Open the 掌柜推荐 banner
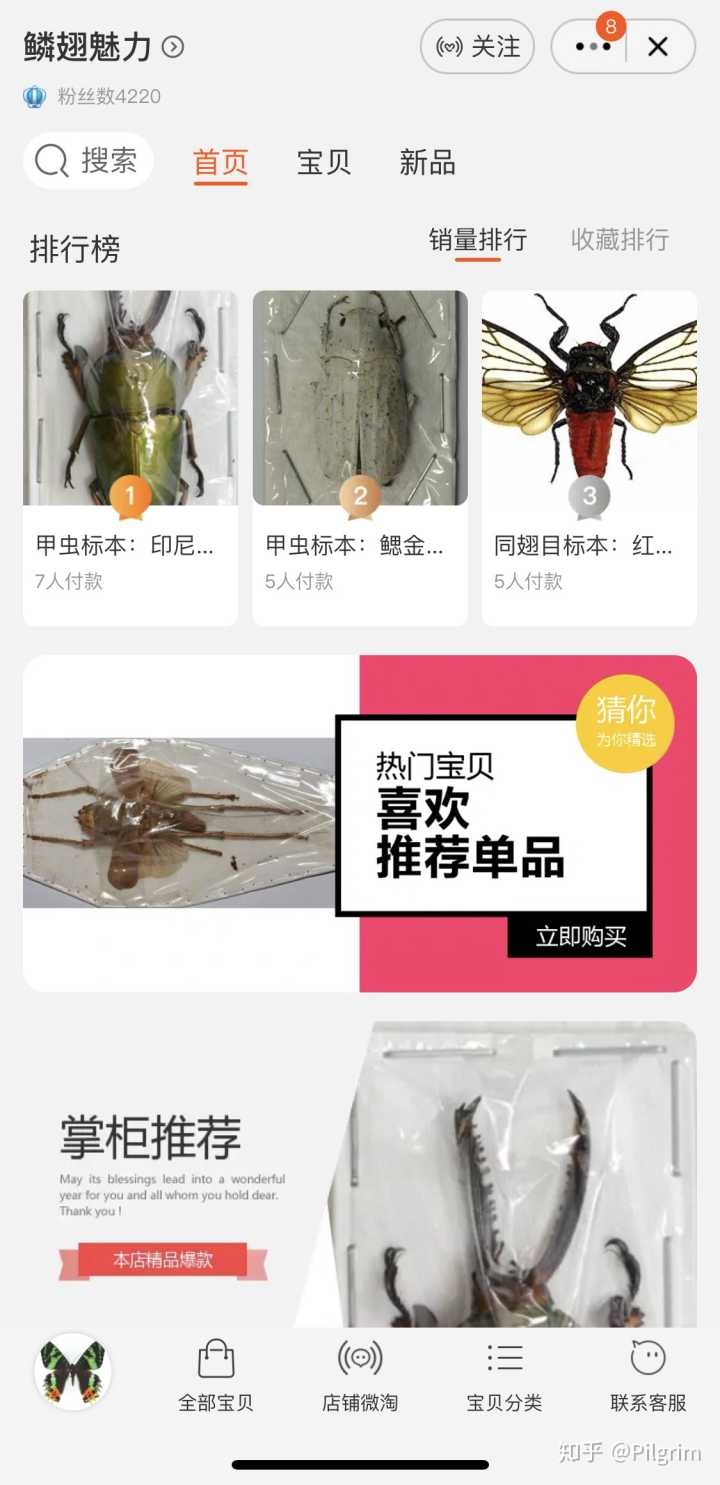Viewport: 720px width, 1485px height. click(360, 1175)
